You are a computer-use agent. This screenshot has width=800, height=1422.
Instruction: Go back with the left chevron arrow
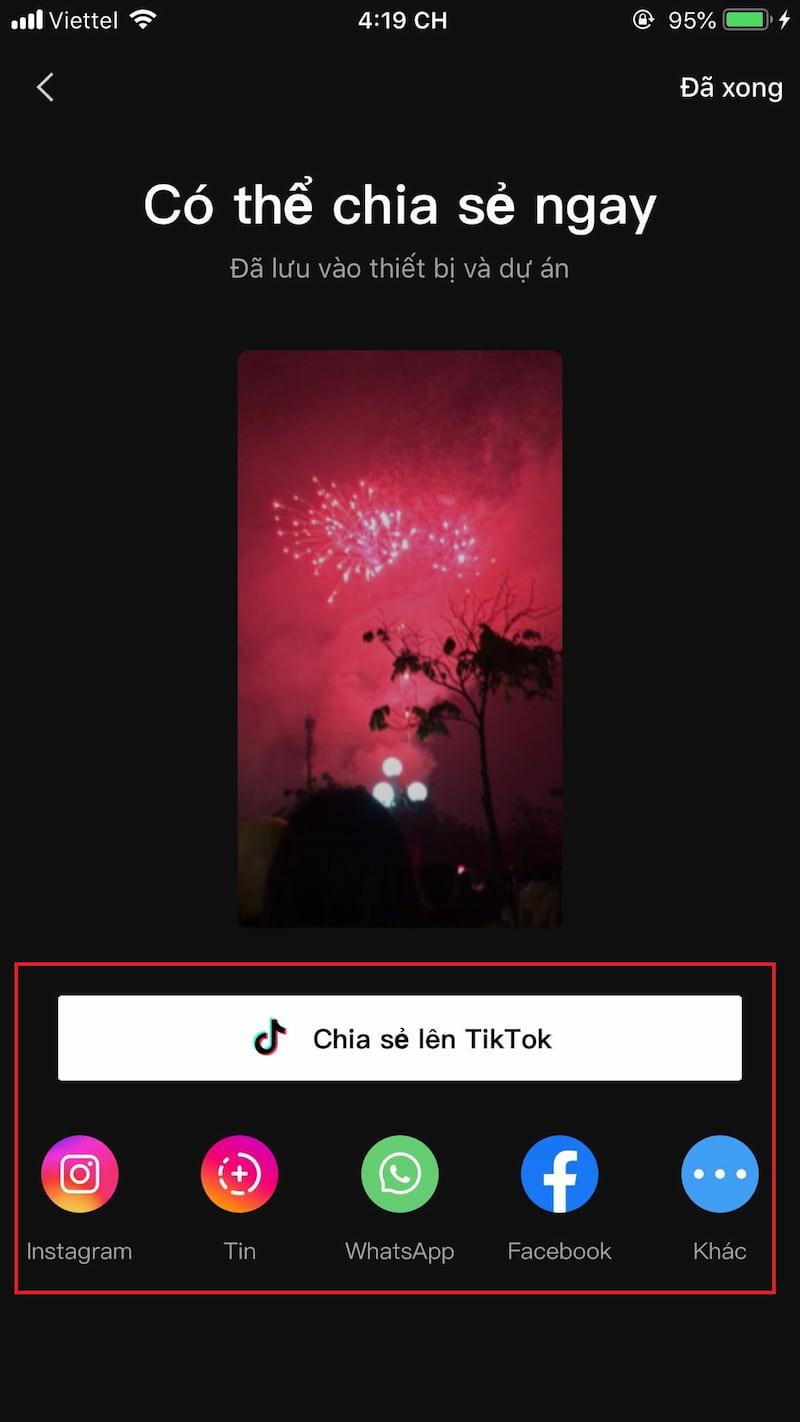tap(44, 88)
